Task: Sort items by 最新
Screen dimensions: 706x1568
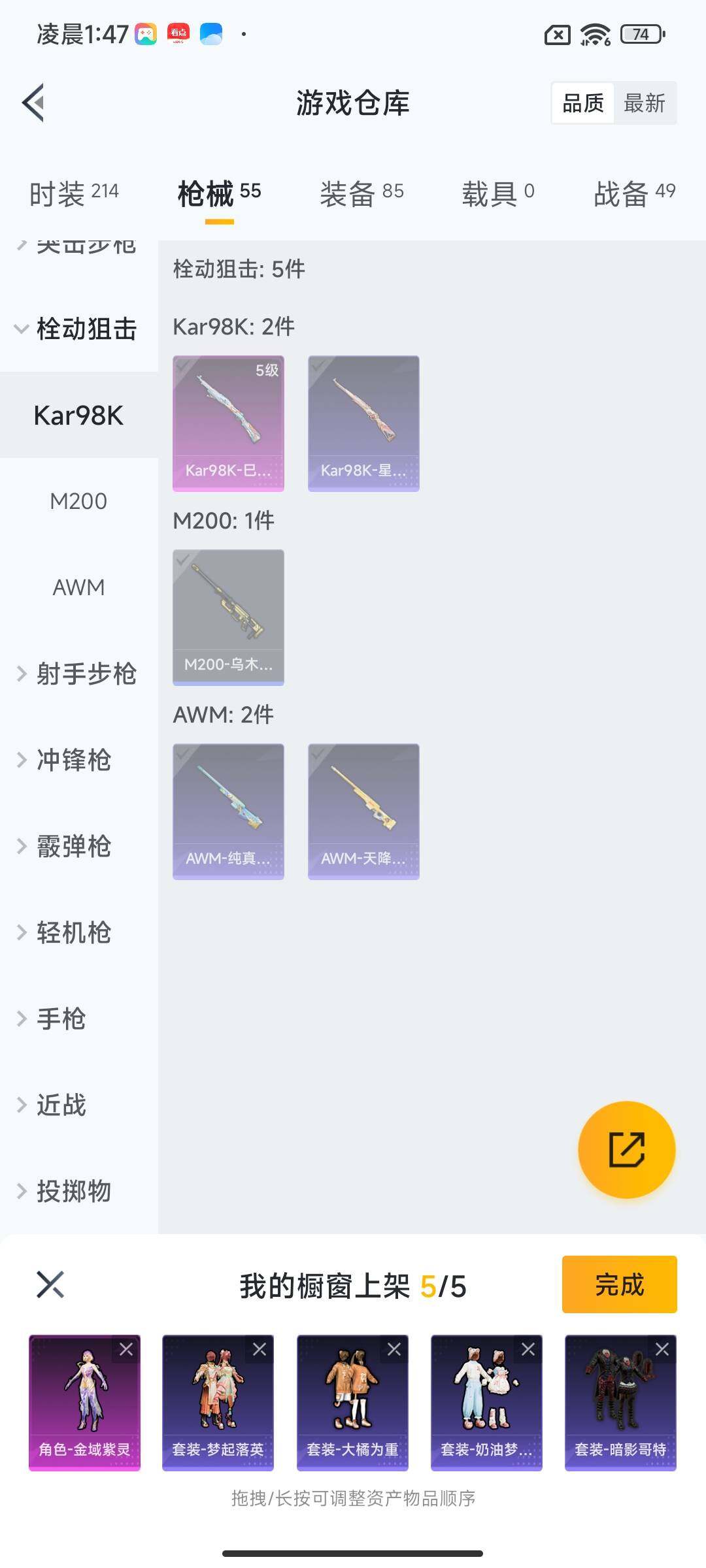Action: [x=645, y=103]
